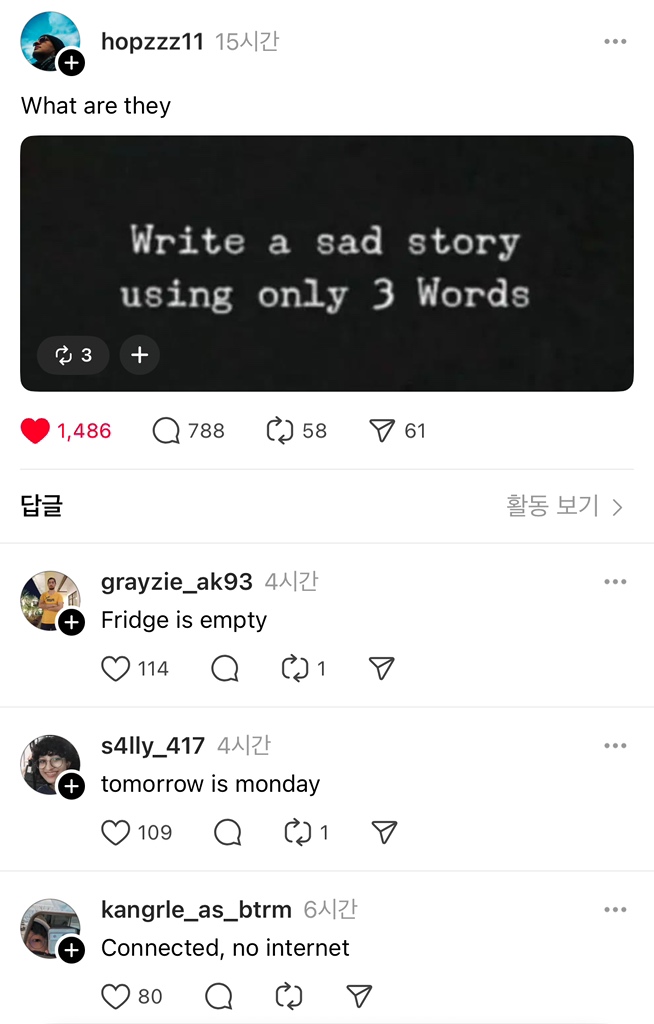Screen dimensions: 654x1024
Task: Reply to grayzie_ak93's comment
Action: click(225, 669)
